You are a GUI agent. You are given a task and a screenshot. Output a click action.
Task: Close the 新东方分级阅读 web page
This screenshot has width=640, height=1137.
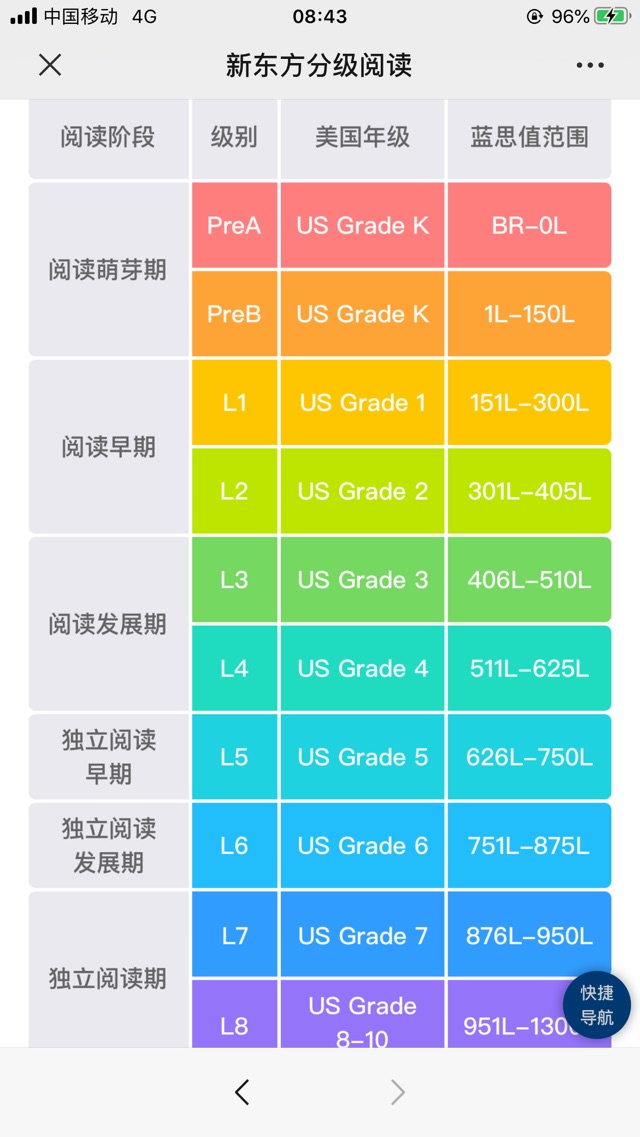point(50,65)
